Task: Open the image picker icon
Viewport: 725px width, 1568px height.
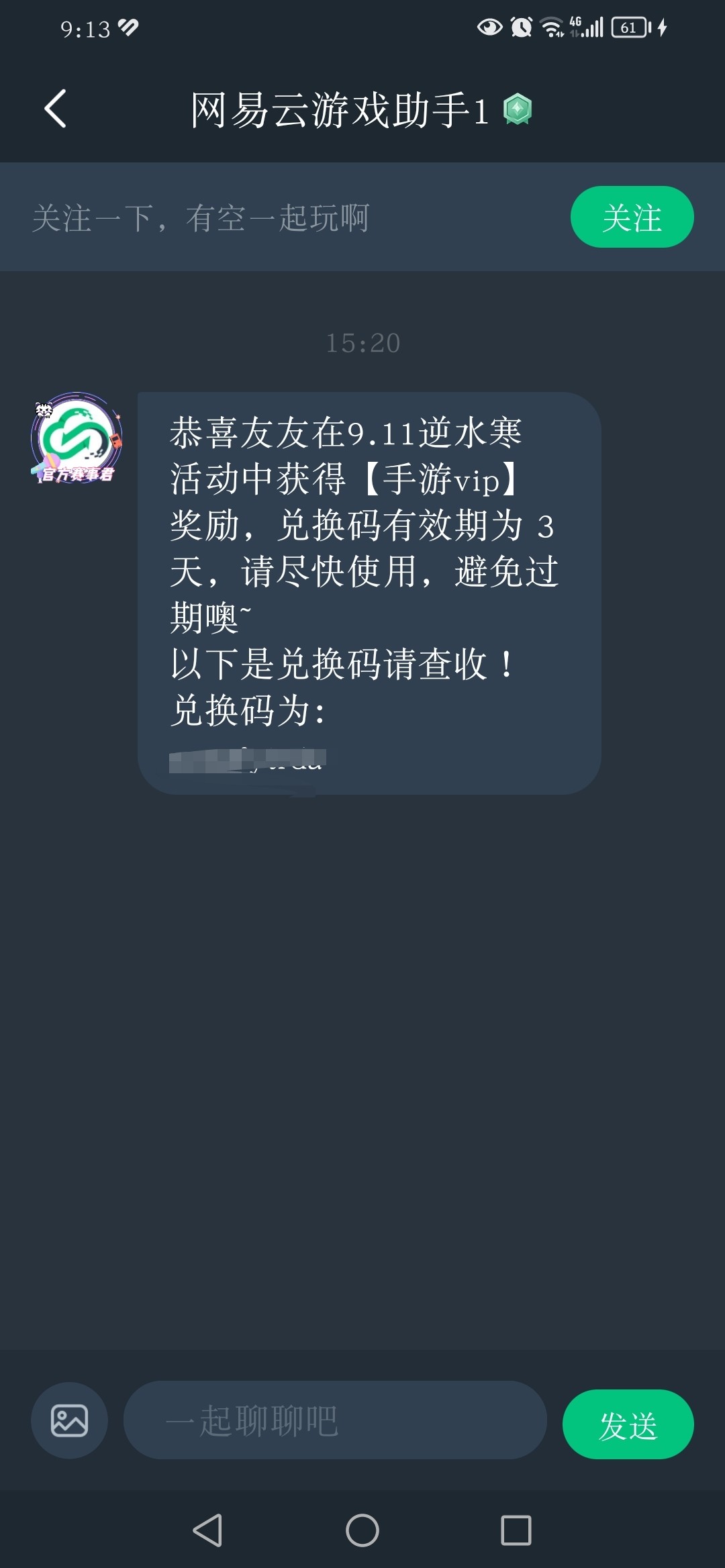Action: click(x=69, y=1420)
